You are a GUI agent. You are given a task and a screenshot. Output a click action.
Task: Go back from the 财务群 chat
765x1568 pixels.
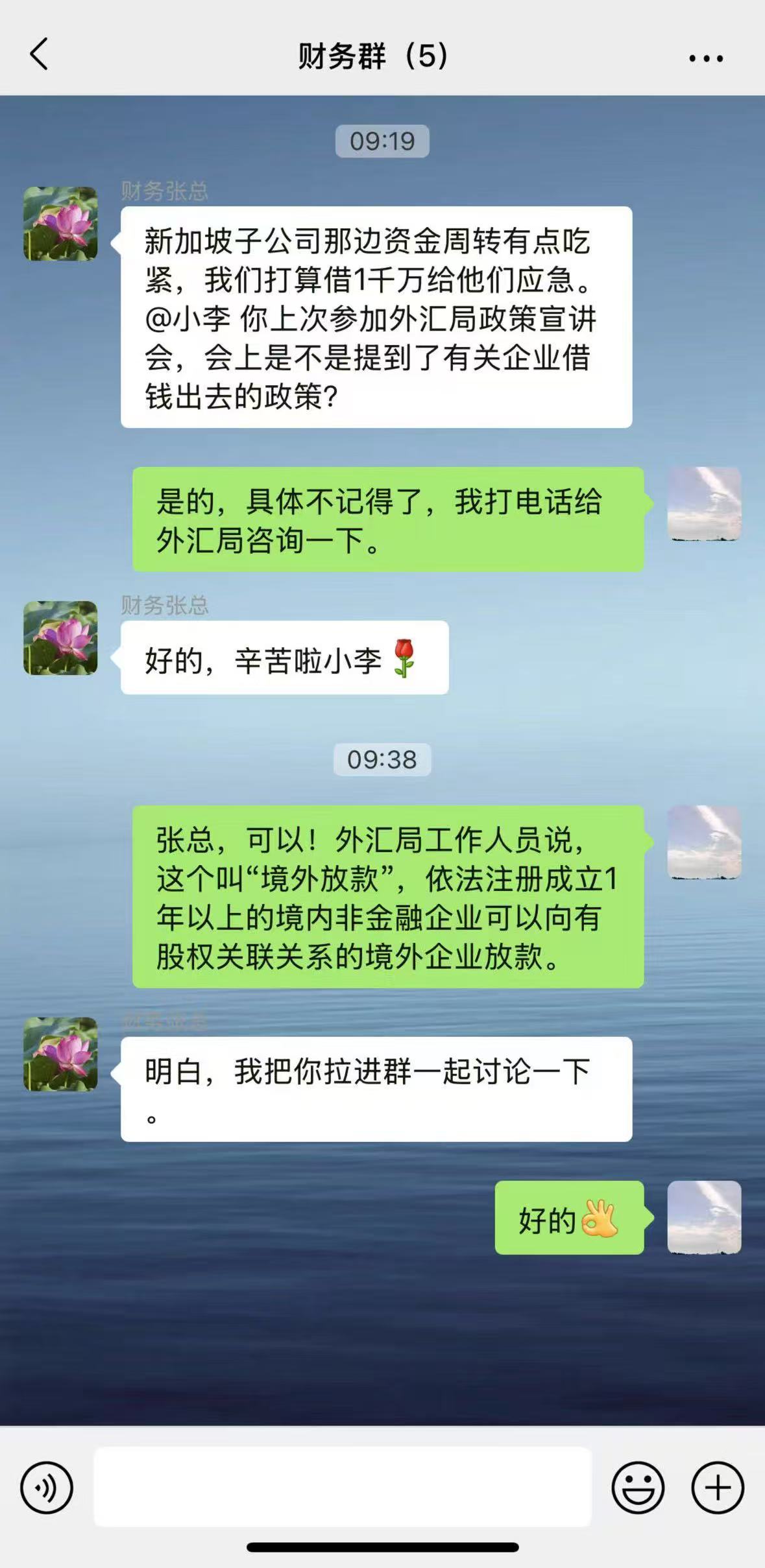[x=39, y=54]
